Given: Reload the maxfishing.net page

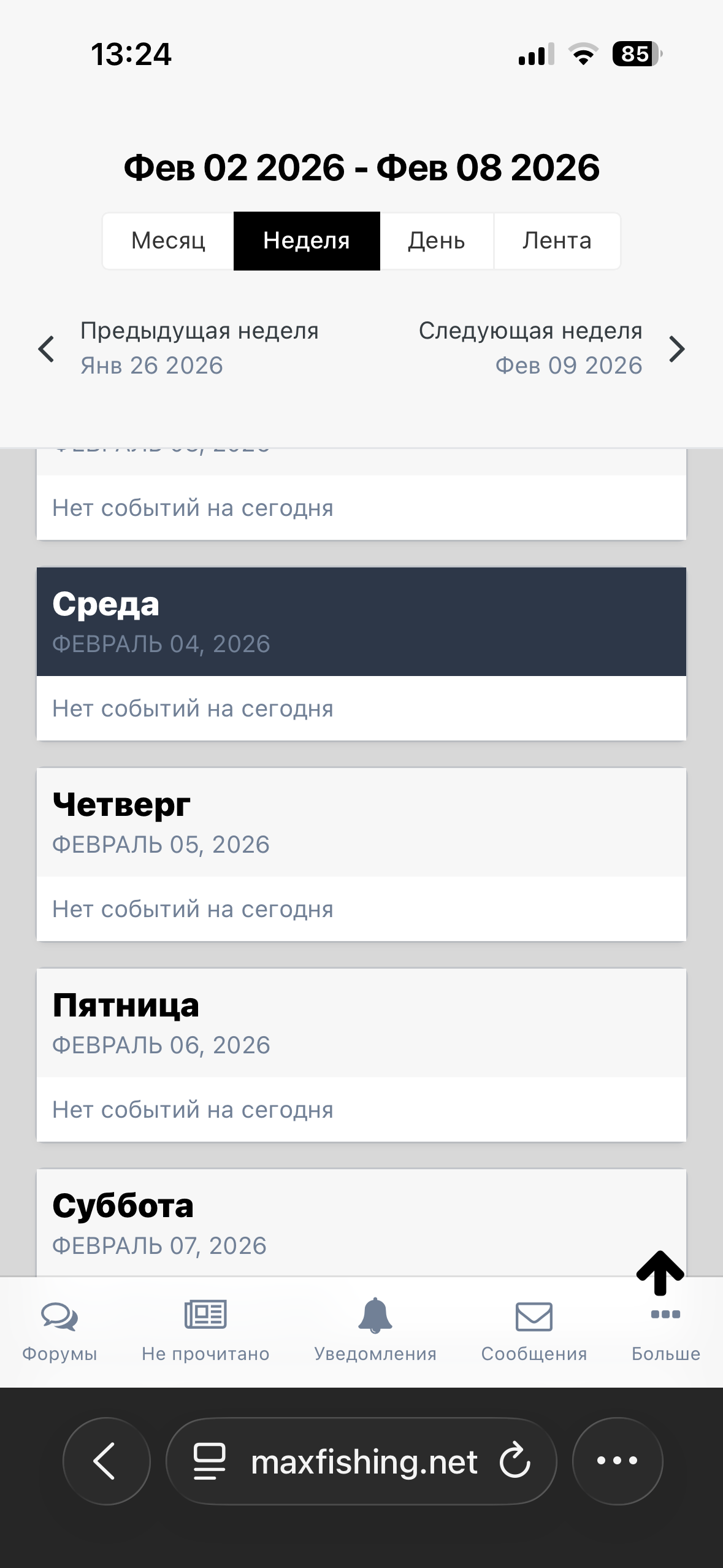Looking at the screenshot, I should (515, 1461).
